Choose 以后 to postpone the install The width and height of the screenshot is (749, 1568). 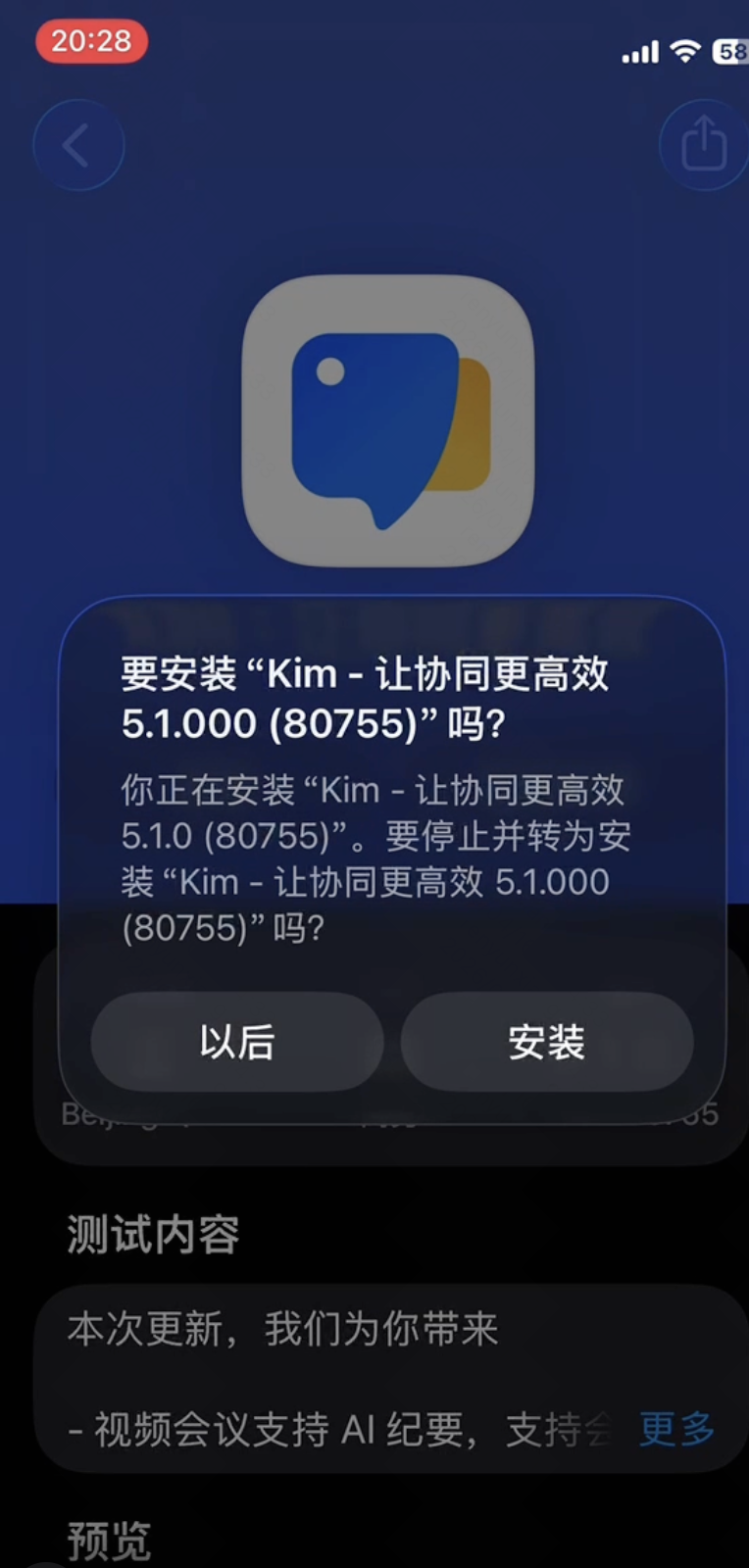click(237, 1042)
